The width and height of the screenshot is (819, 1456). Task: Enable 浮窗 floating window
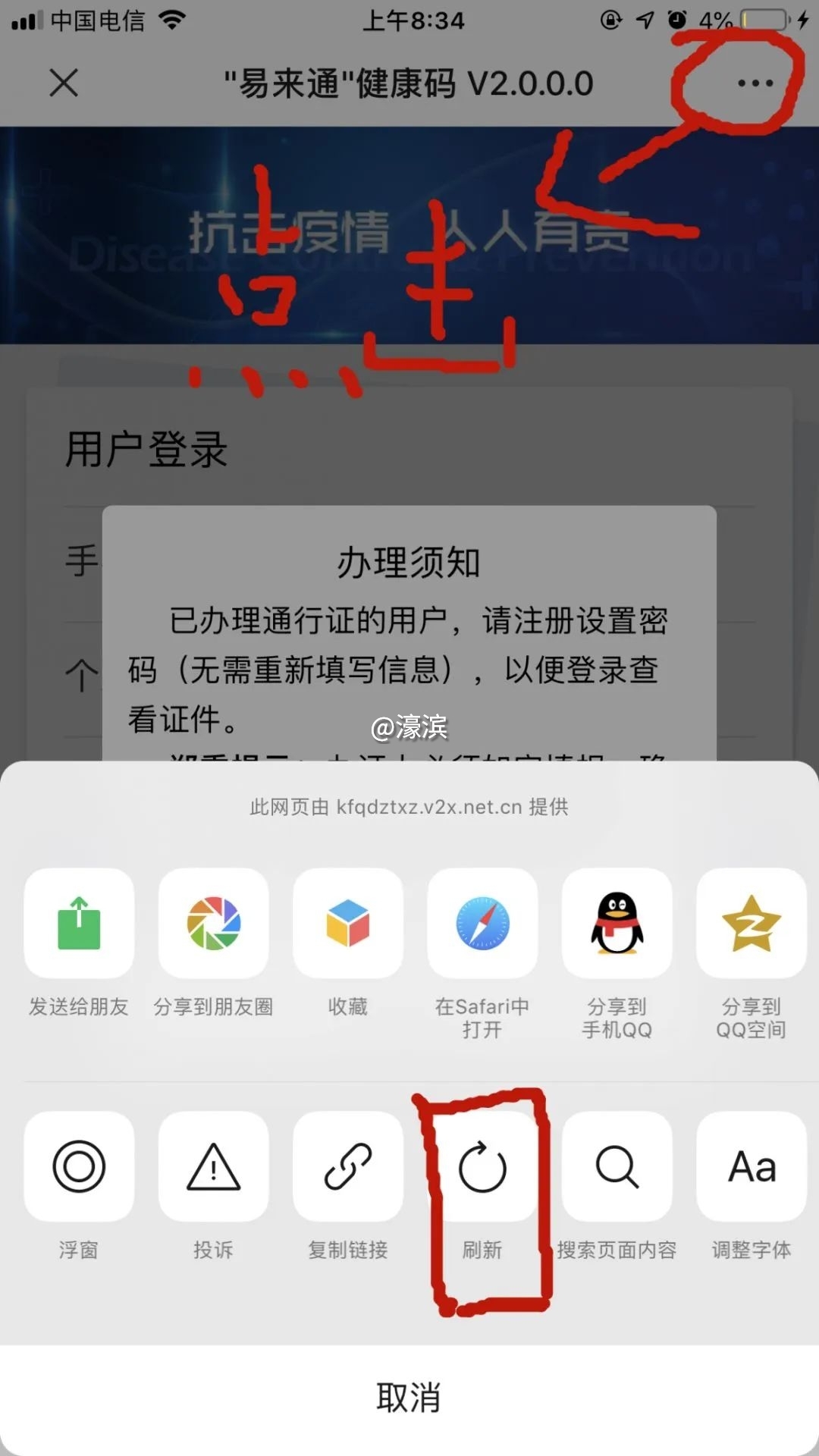click(79, 1166)
